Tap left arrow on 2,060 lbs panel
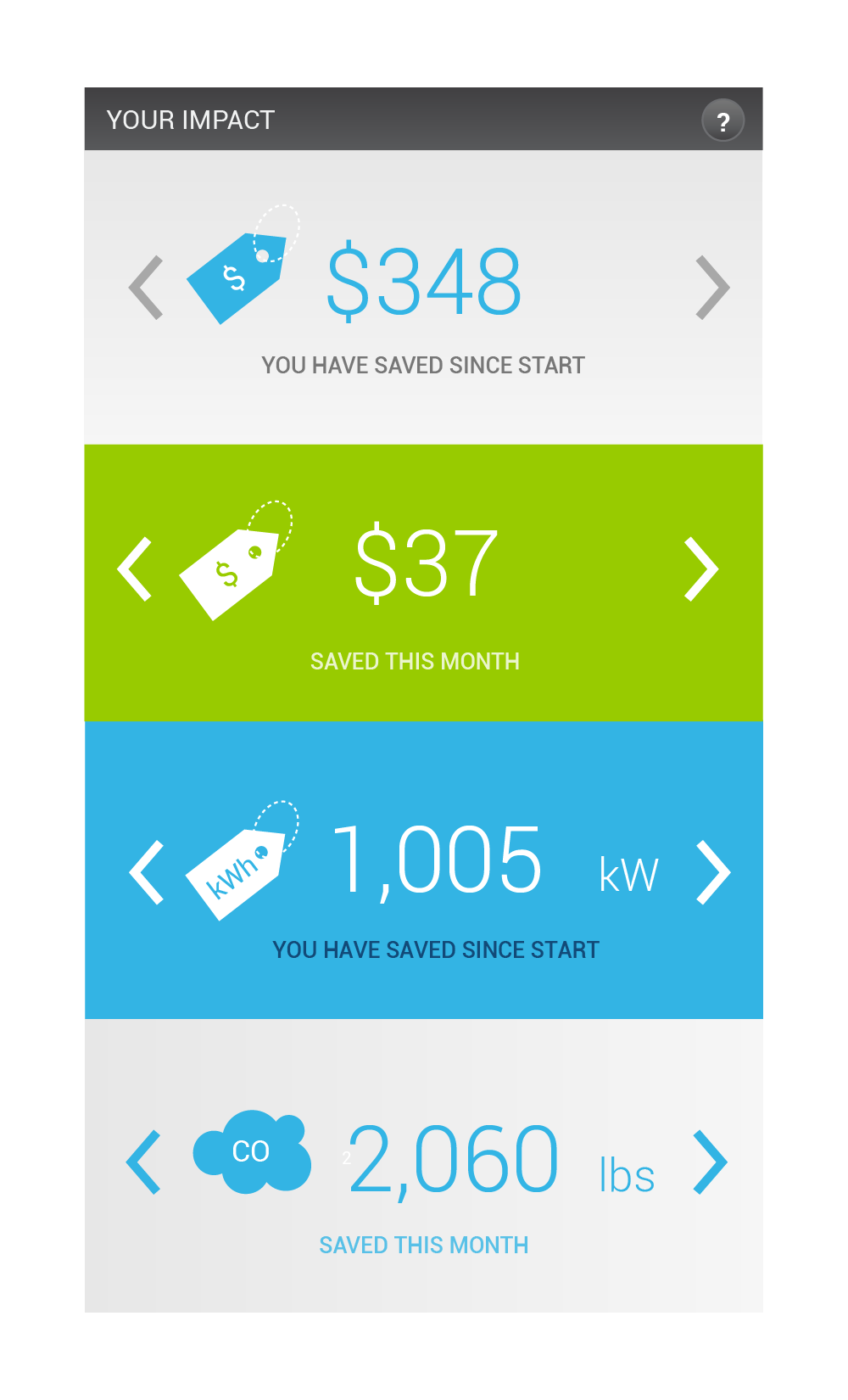The image size is (848, 1400). [144, 1162]
